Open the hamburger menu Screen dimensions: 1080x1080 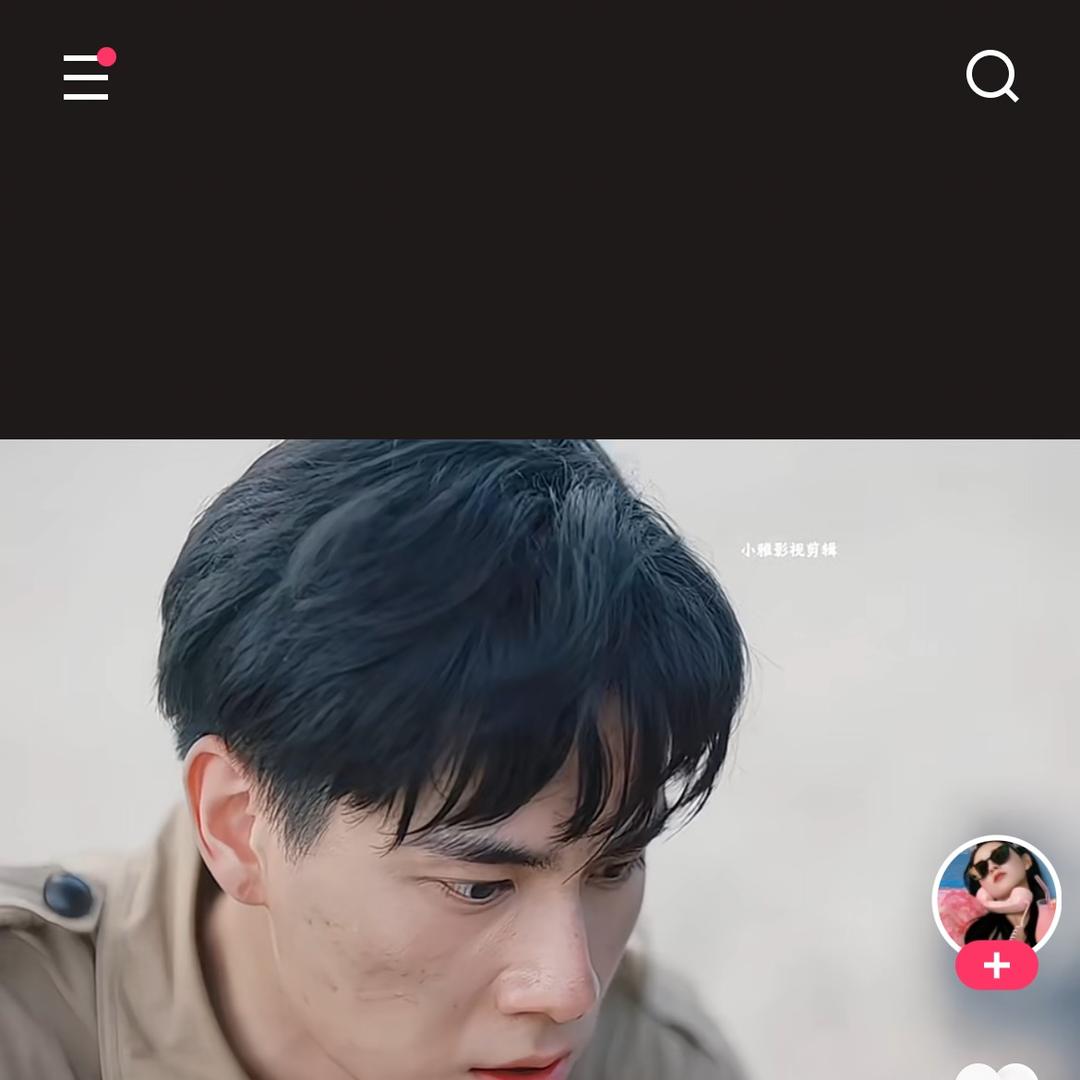click(86, 76)
